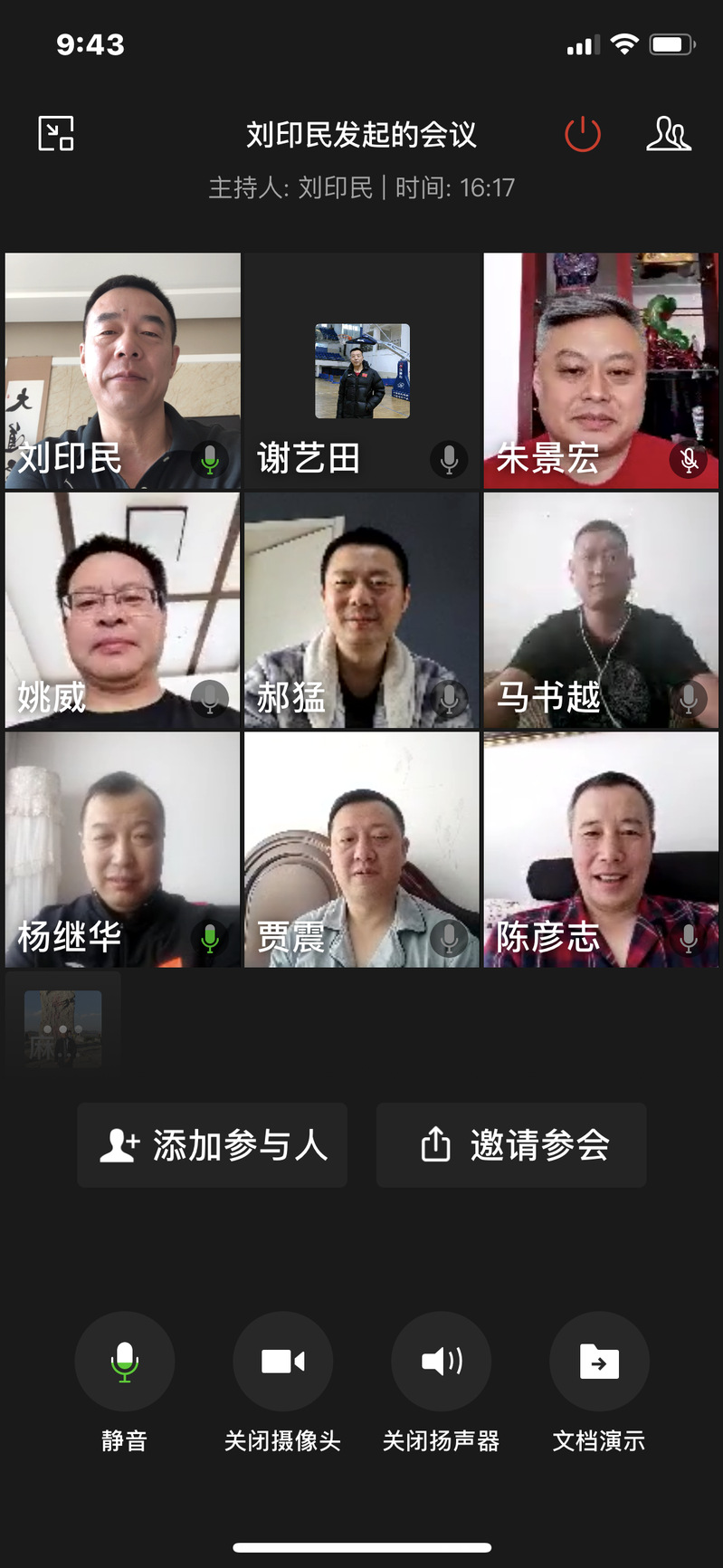Screen dimensions: 723x1568
Task: Select 杨继华's video tile
Action: (123, 849)
